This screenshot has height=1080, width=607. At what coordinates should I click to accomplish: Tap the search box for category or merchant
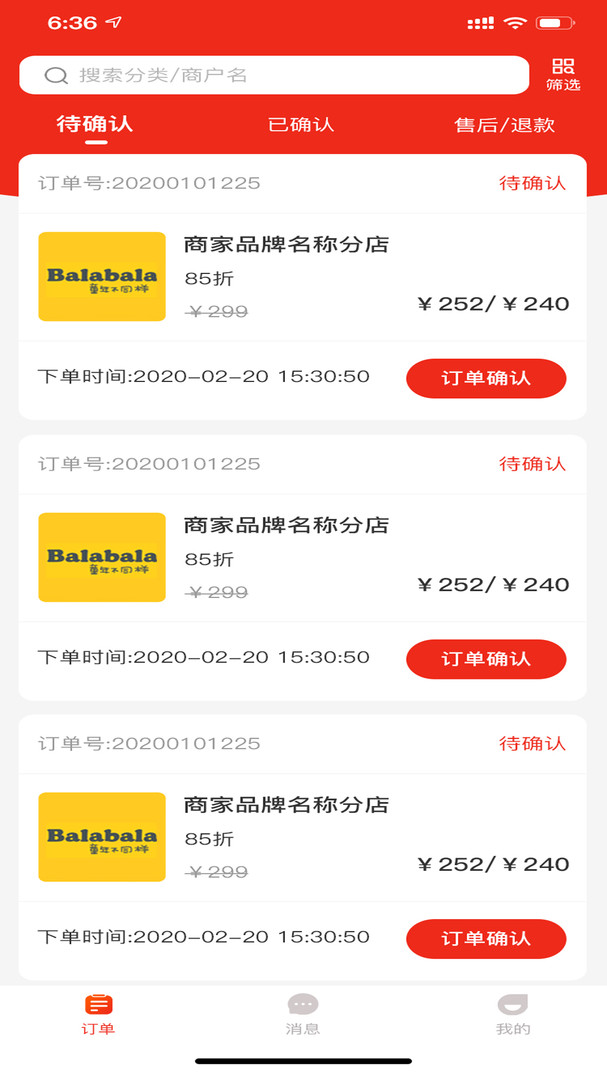[273, 76]
